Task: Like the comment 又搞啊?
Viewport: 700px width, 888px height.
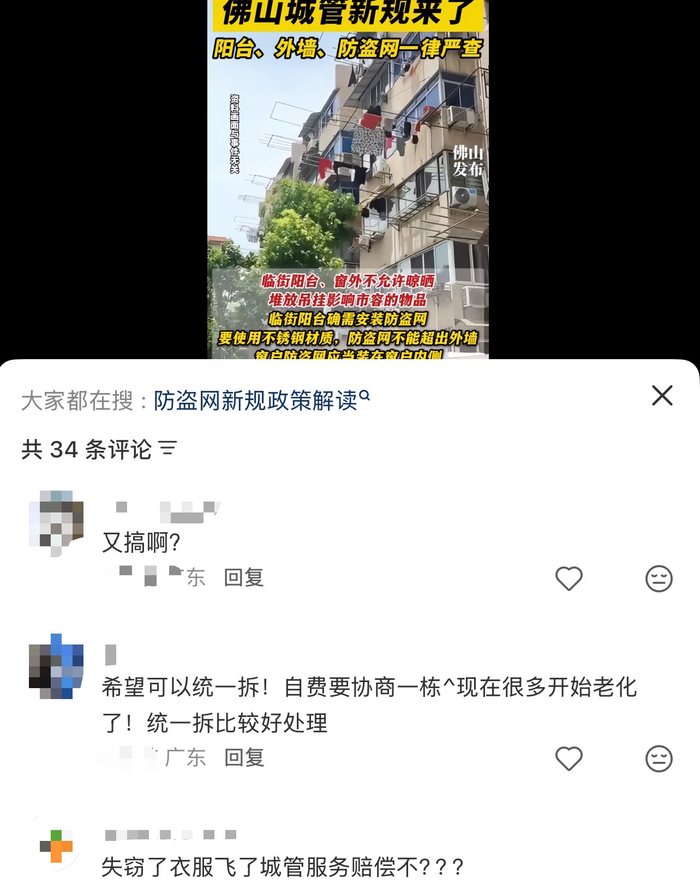Action: coord(569,578)
